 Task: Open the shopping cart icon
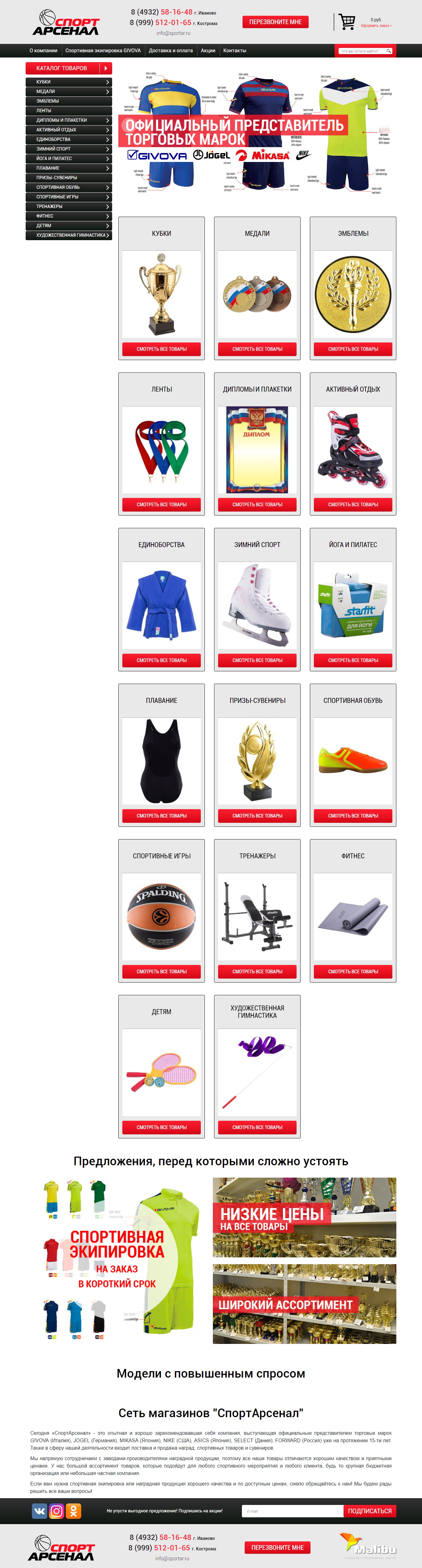tap(347, 22)
